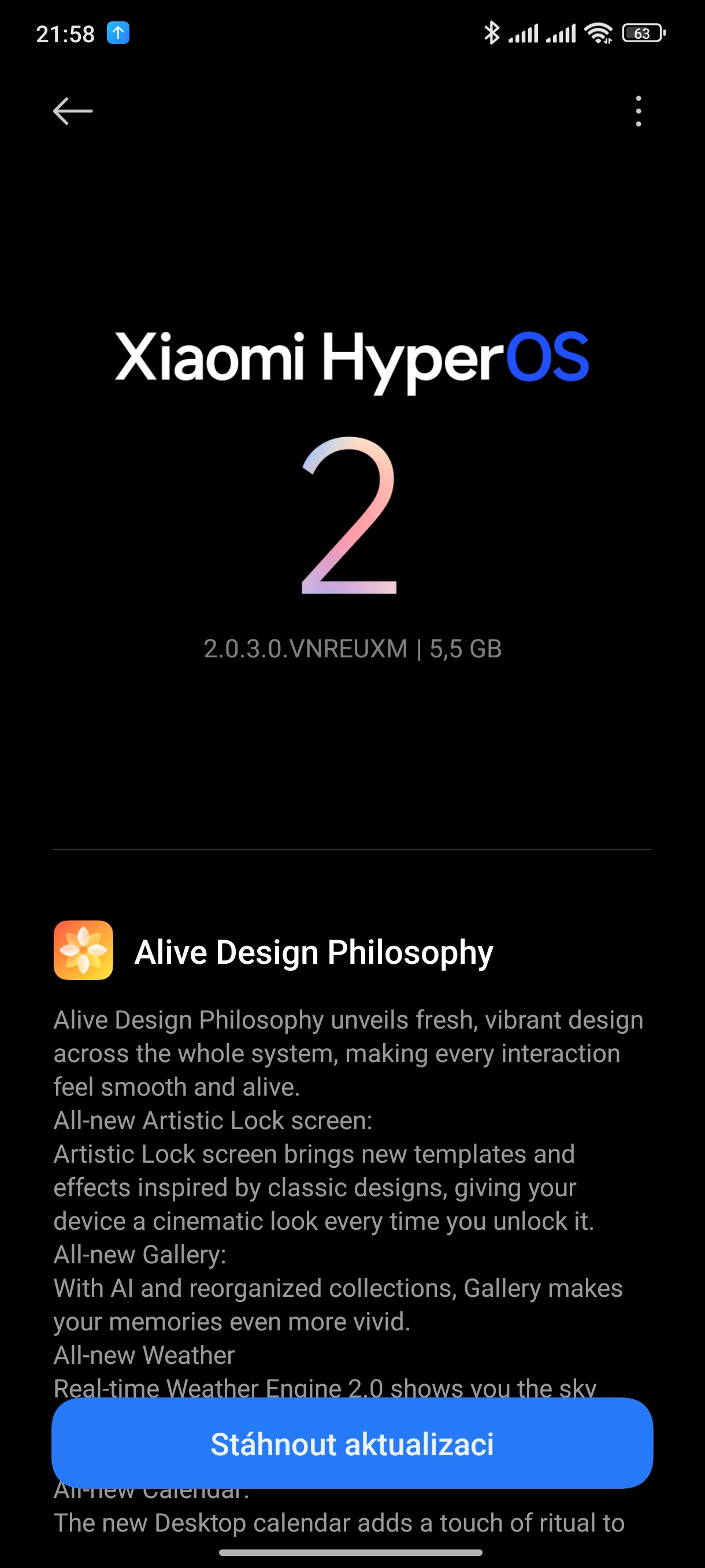This screenshot has height=1568, width=705.
Task: Open the three-dot overflow menu
Action: (638, 111)
